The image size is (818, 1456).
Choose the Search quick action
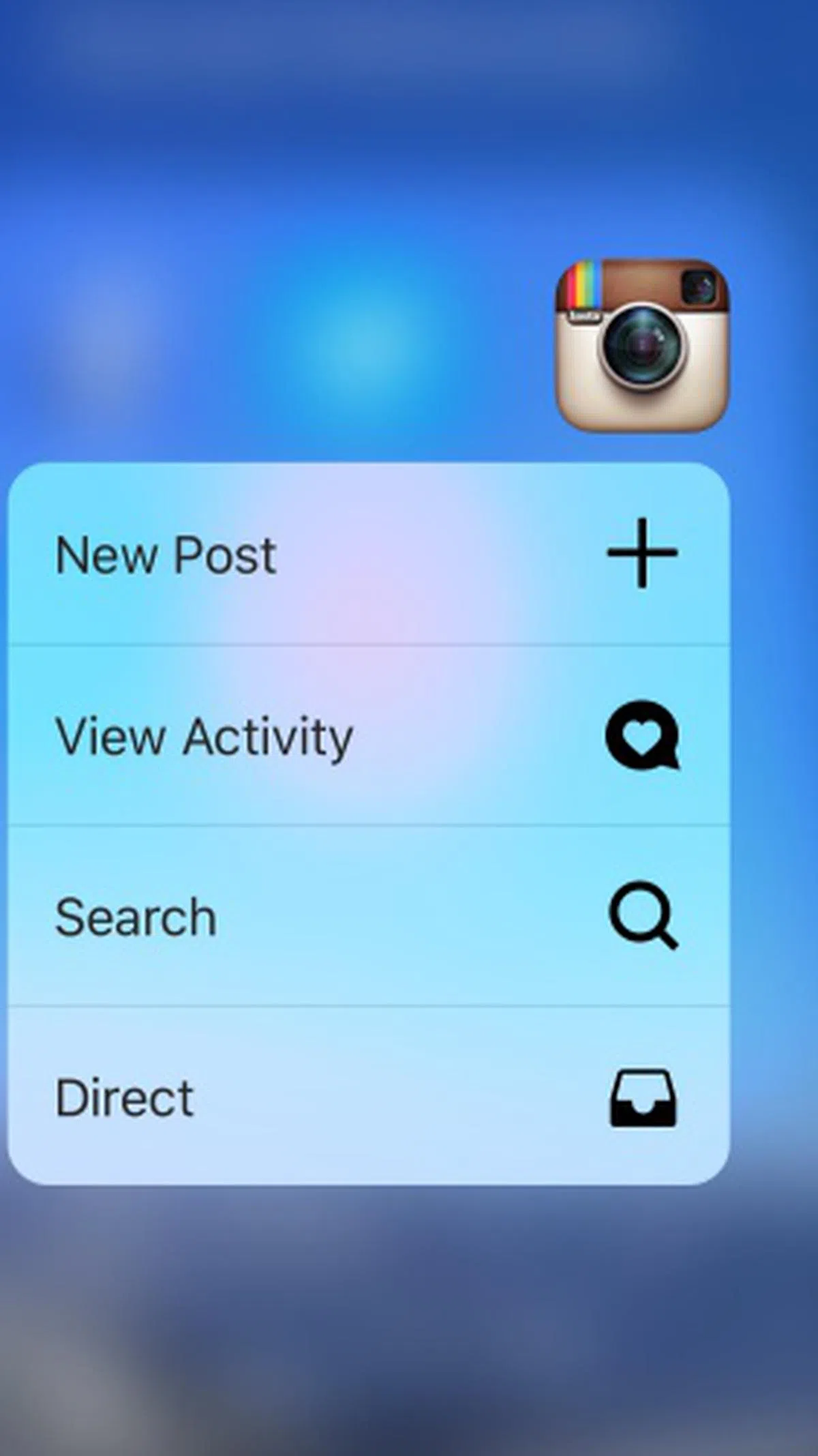click(x=368, y=916)
